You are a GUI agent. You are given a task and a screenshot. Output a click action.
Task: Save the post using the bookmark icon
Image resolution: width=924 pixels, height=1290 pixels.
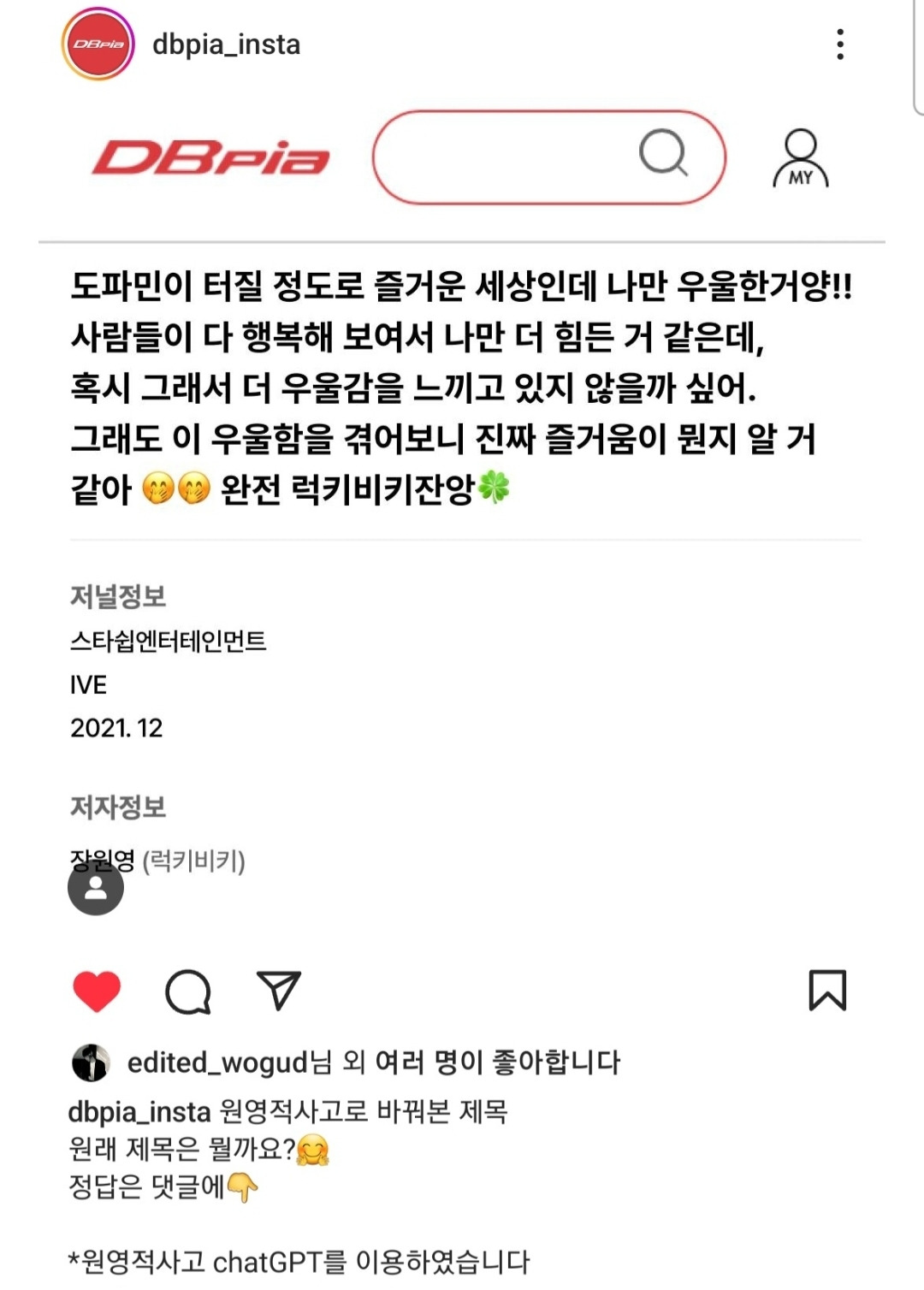point(826,991)
